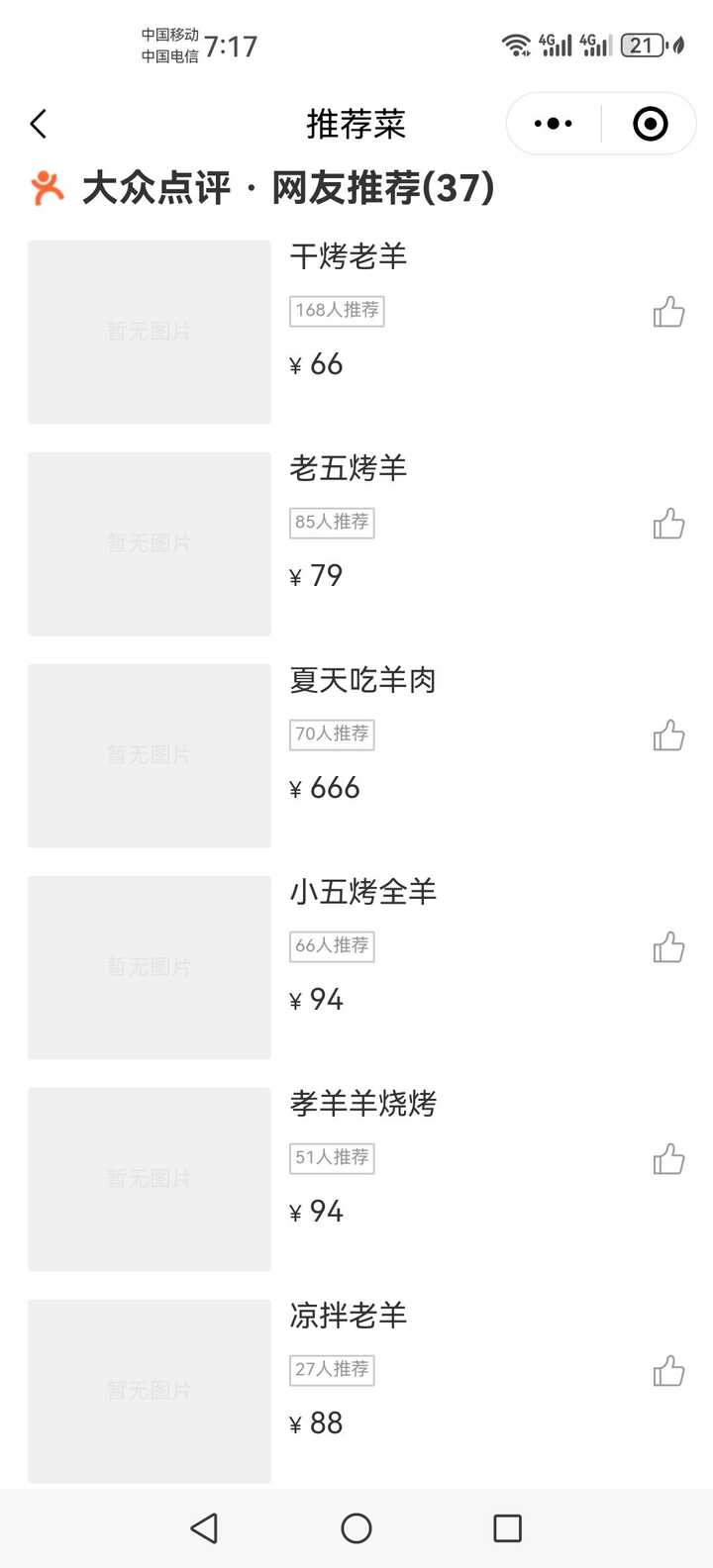Close the mini program with the circle button
The width and height of the screenshot is (713, 1568).
click(x=650, y=124)
